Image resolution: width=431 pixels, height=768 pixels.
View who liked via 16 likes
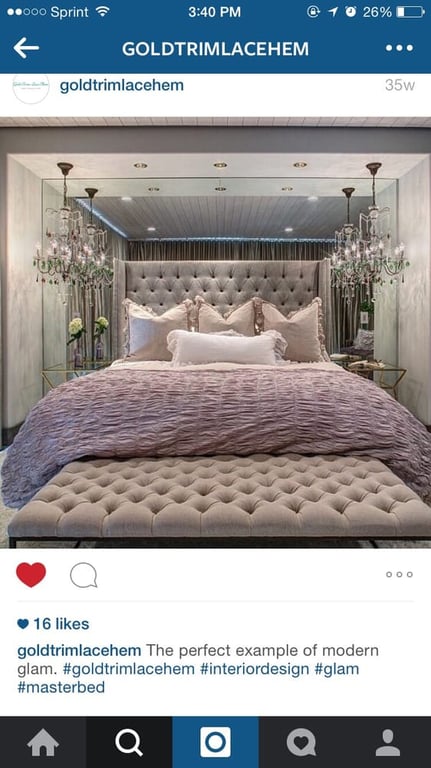[x=53, y=624]
